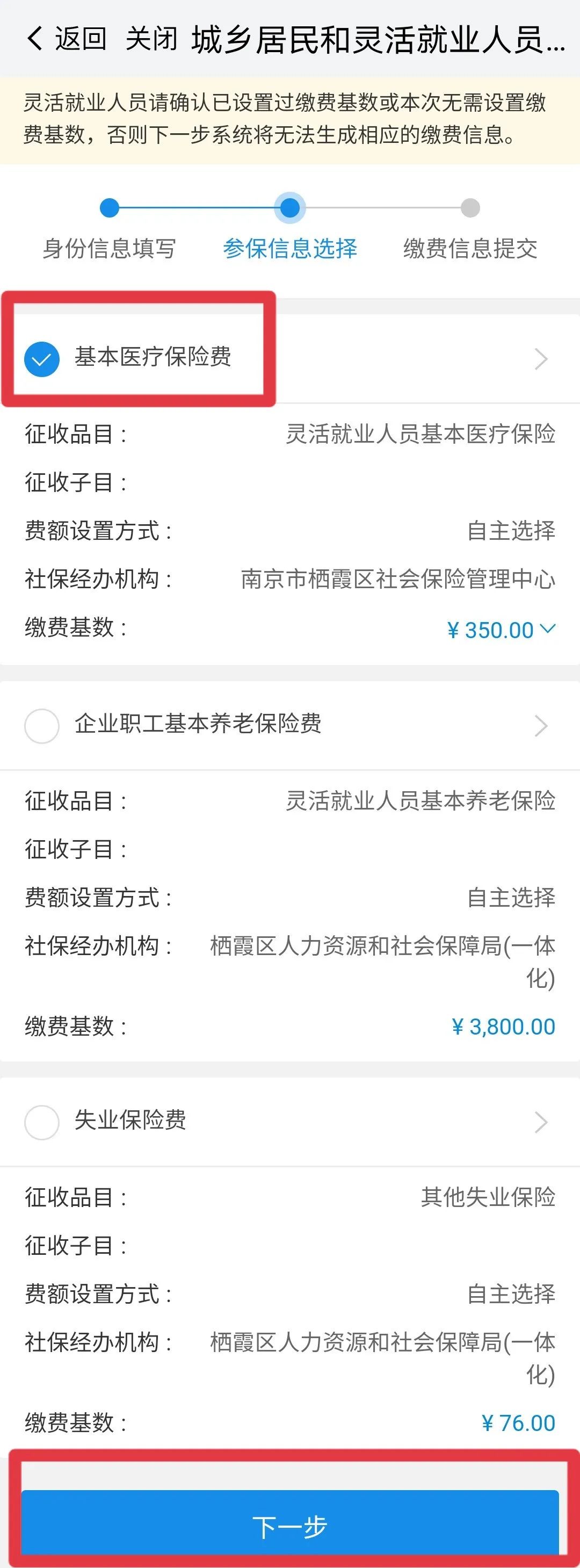Select the 企业职工基本养老保险费 radio circle
The image size is (580, 1568).
tap(41, 725)
